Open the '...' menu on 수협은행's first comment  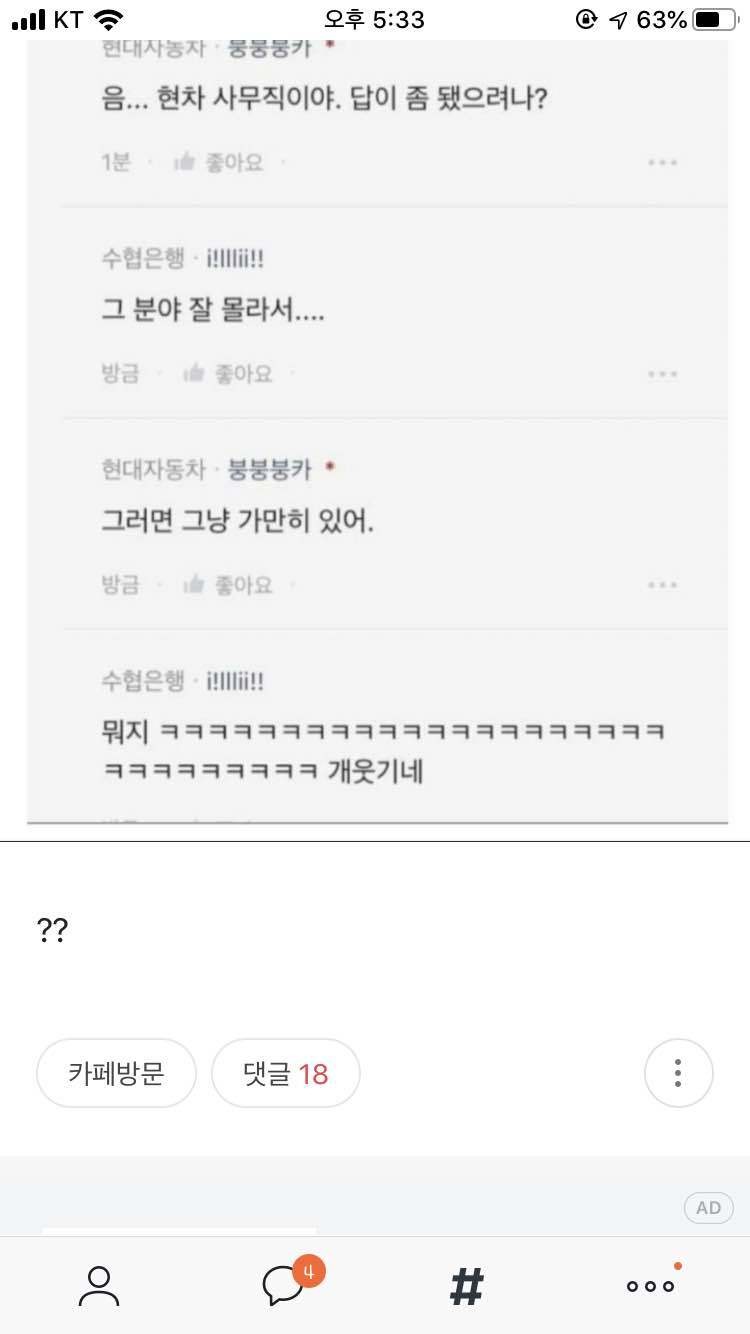click(664, 373)
